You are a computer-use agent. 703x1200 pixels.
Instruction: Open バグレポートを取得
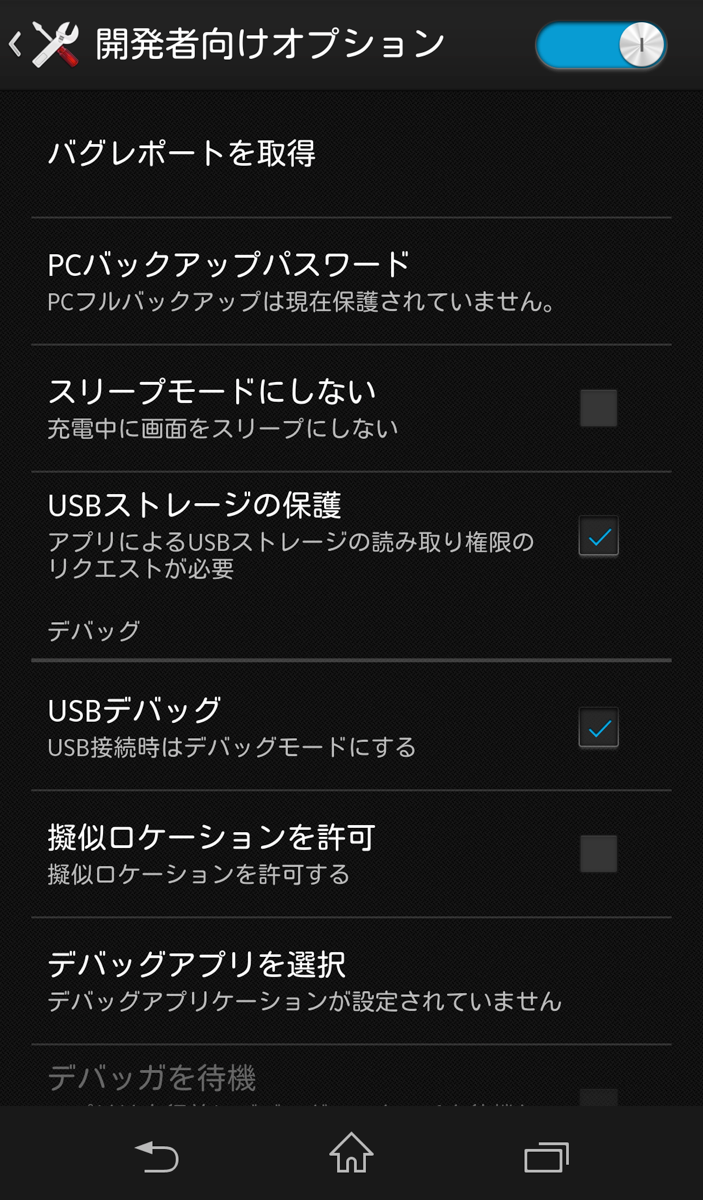[x=351, y=154]
